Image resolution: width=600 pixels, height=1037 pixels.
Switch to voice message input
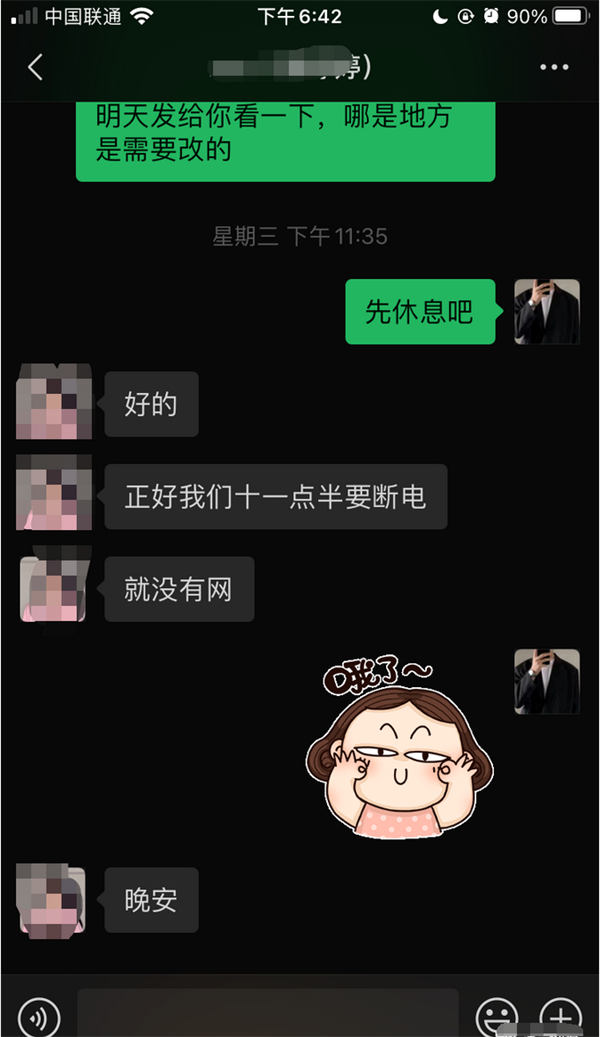(39, 1017)
